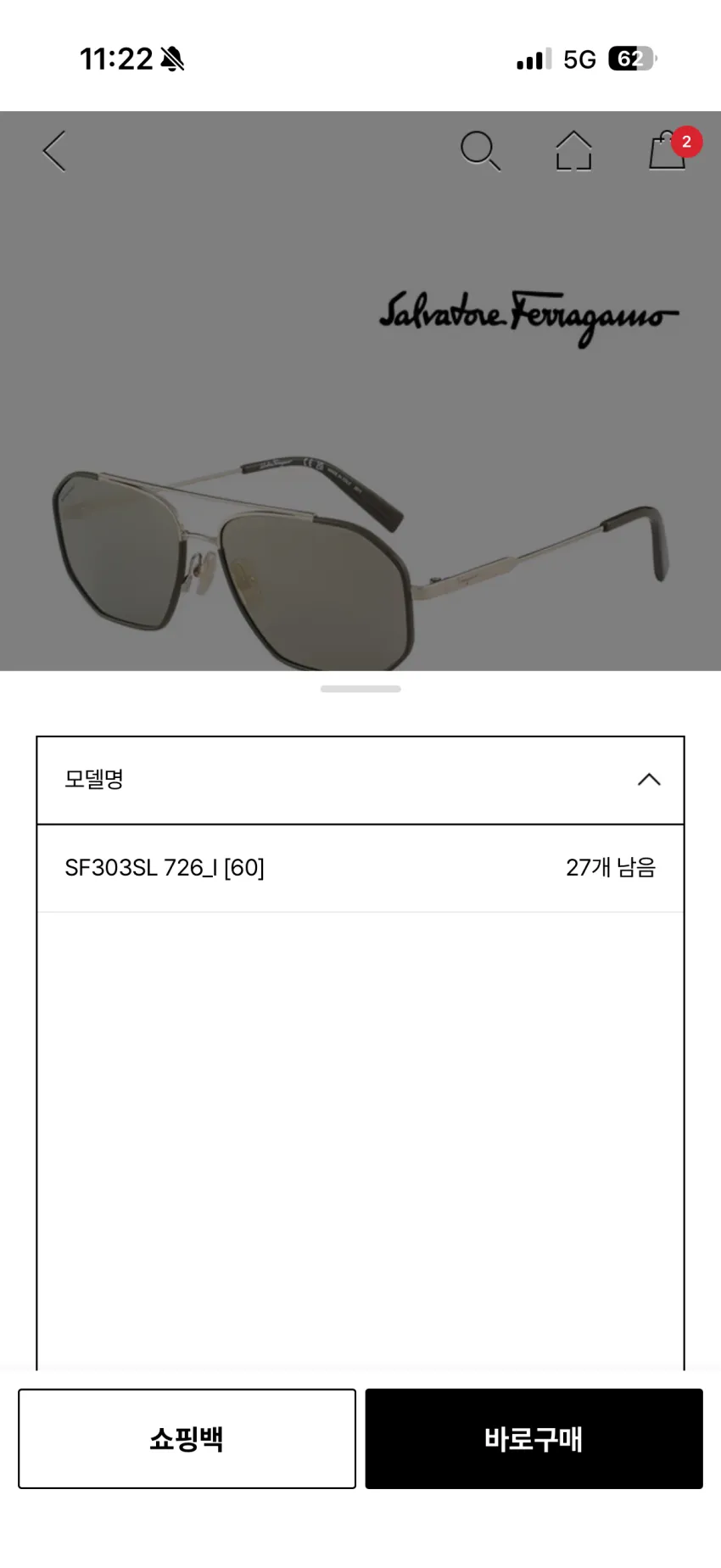Go back using the arrow icon
This screenshot has height=1568, width=721.
point(54,151)
